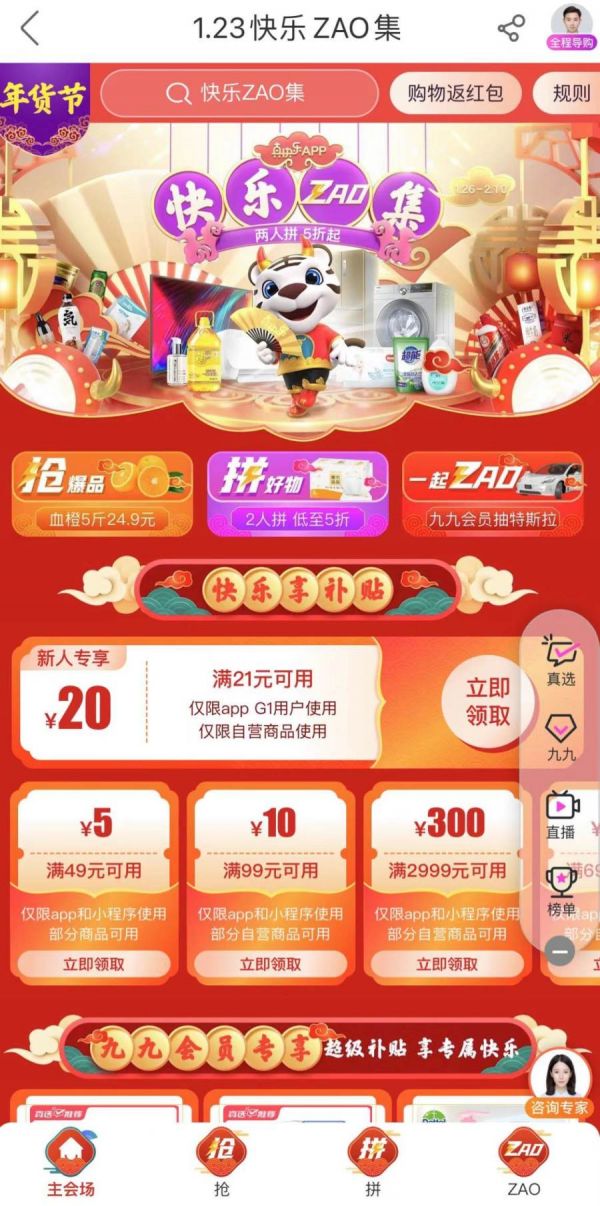Open the 抢爆品 血橙 promotion
This screenshot has height=1206, width=600.
(102, 494)
